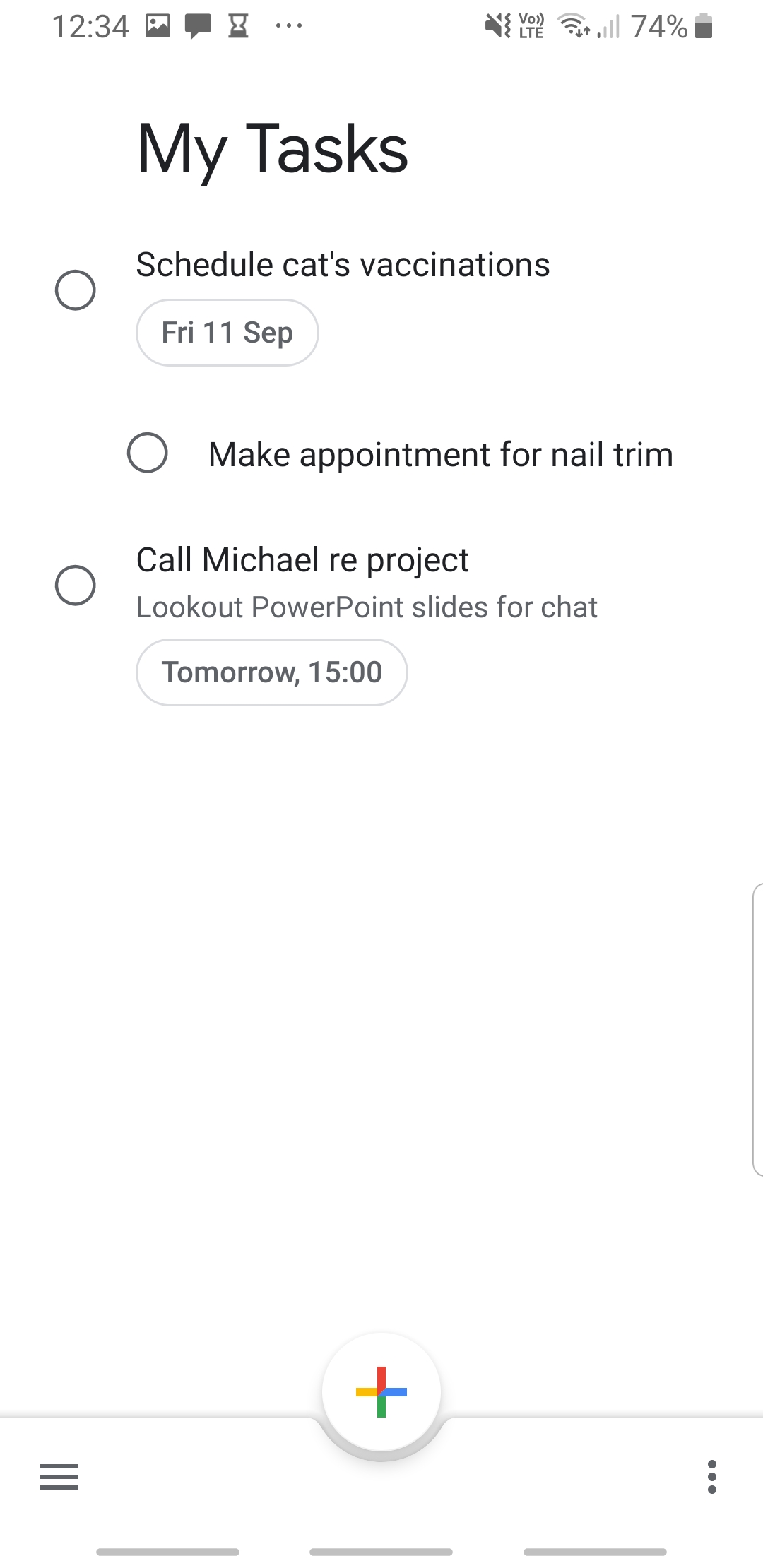Tap the Wi-Fi icon in the status bar
The image size is (763, 1568).
click(572, 26)
